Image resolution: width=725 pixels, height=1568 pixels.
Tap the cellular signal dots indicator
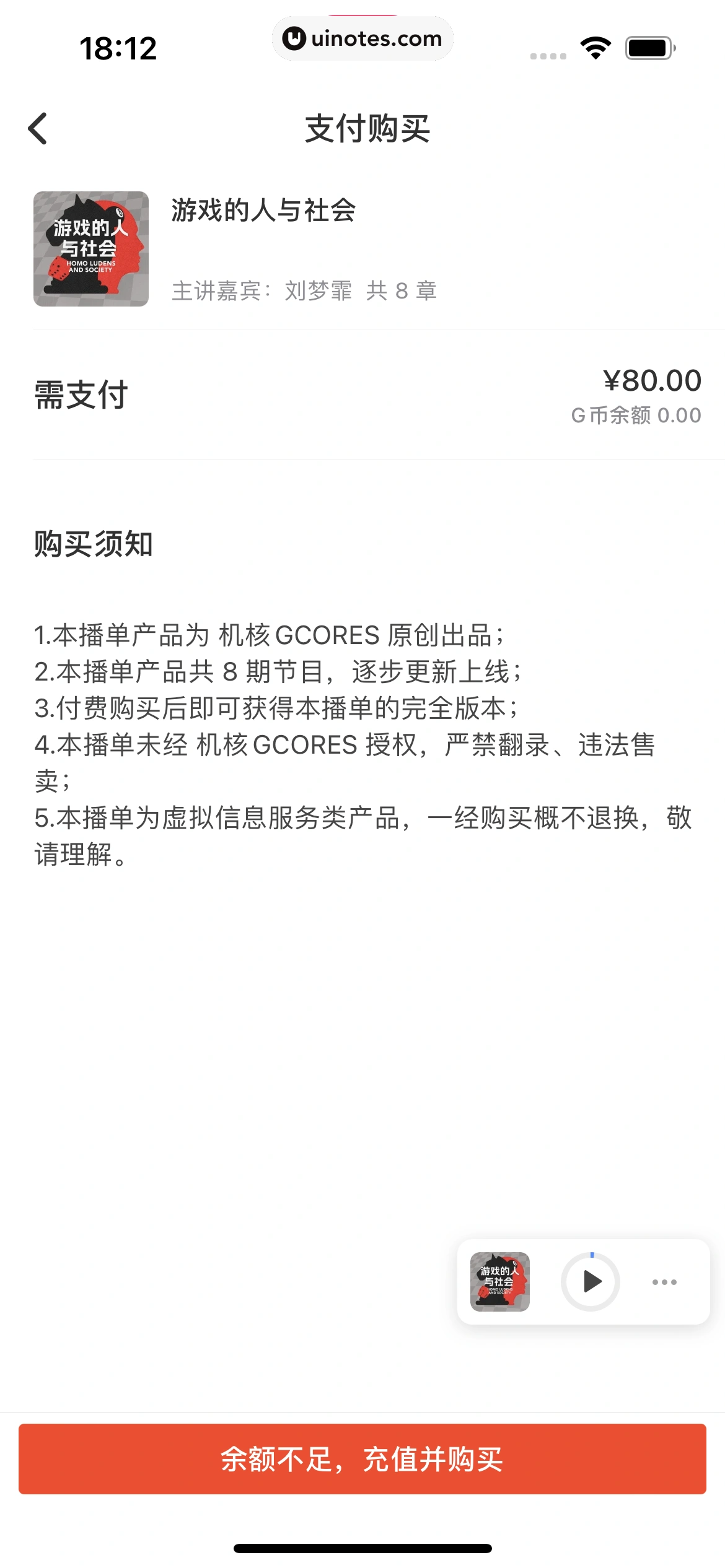548,55
